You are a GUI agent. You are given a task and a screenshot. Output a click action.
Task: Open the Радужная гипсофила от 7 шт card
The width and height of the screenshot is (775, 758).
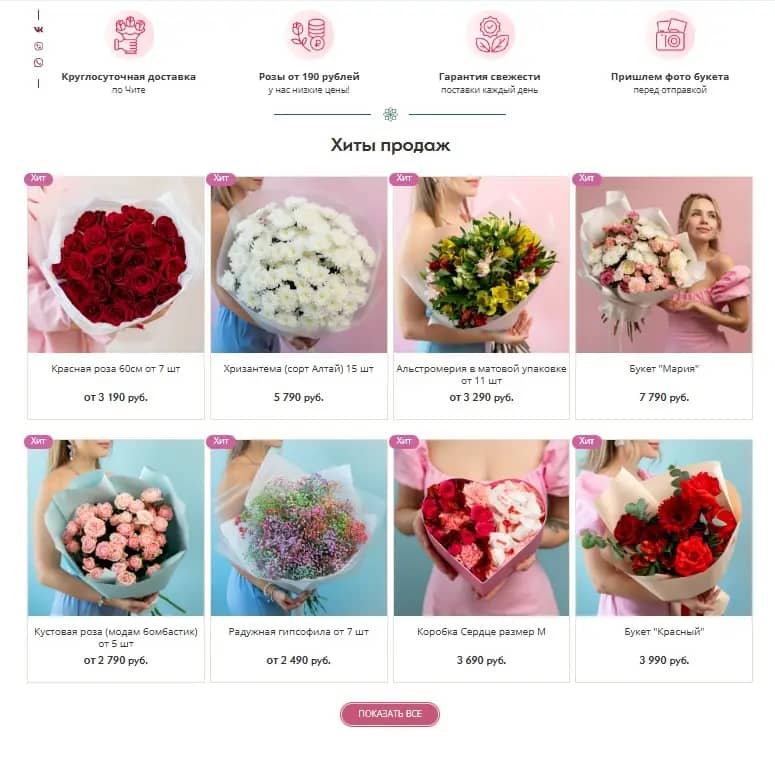tap(298, 528)
